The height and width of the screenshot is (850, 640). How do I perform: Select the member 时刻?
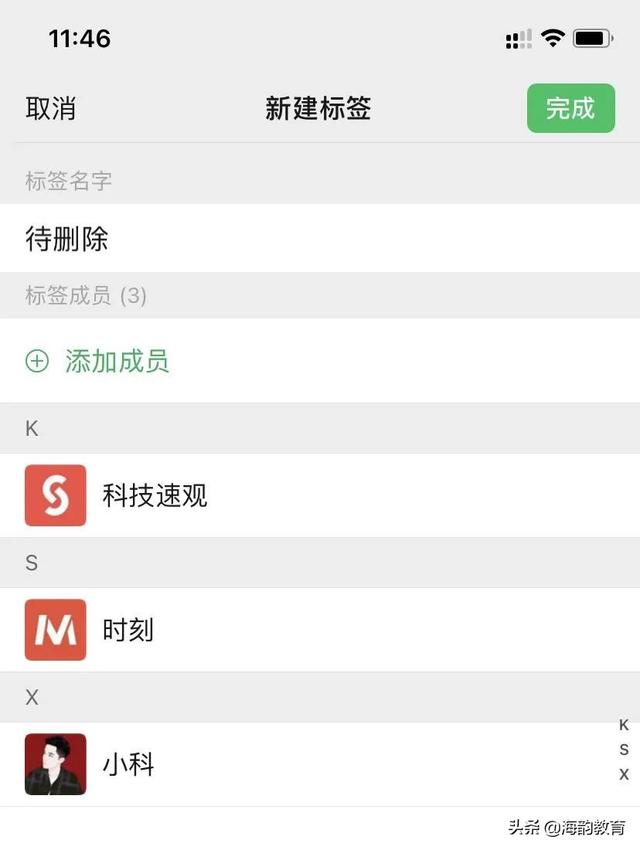(x=128, y=630)
